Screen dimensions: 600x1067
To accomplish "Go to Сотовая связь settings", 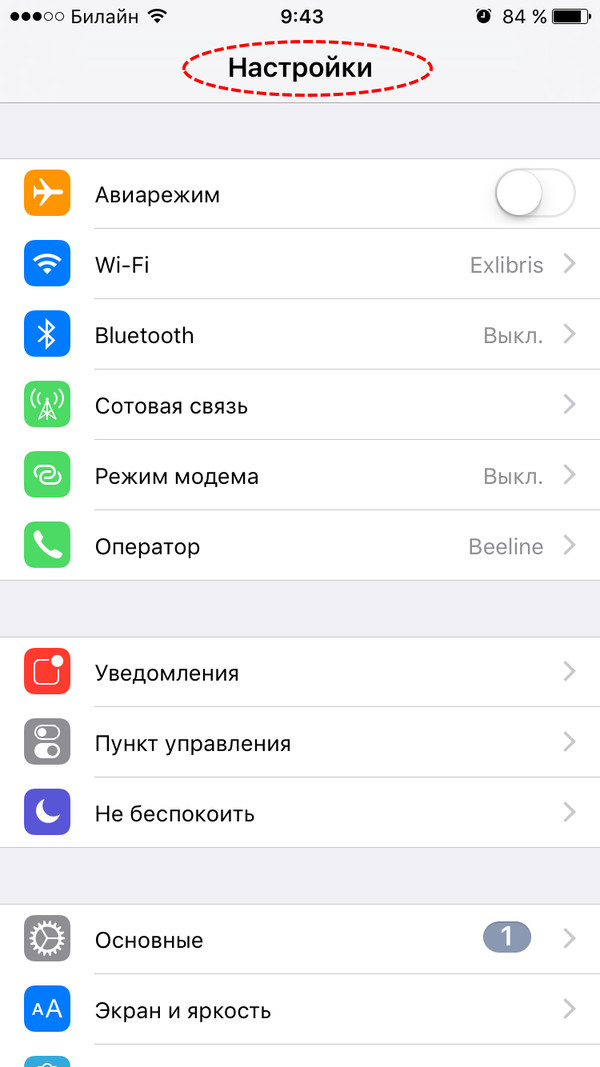I will [x=300, y=405].
